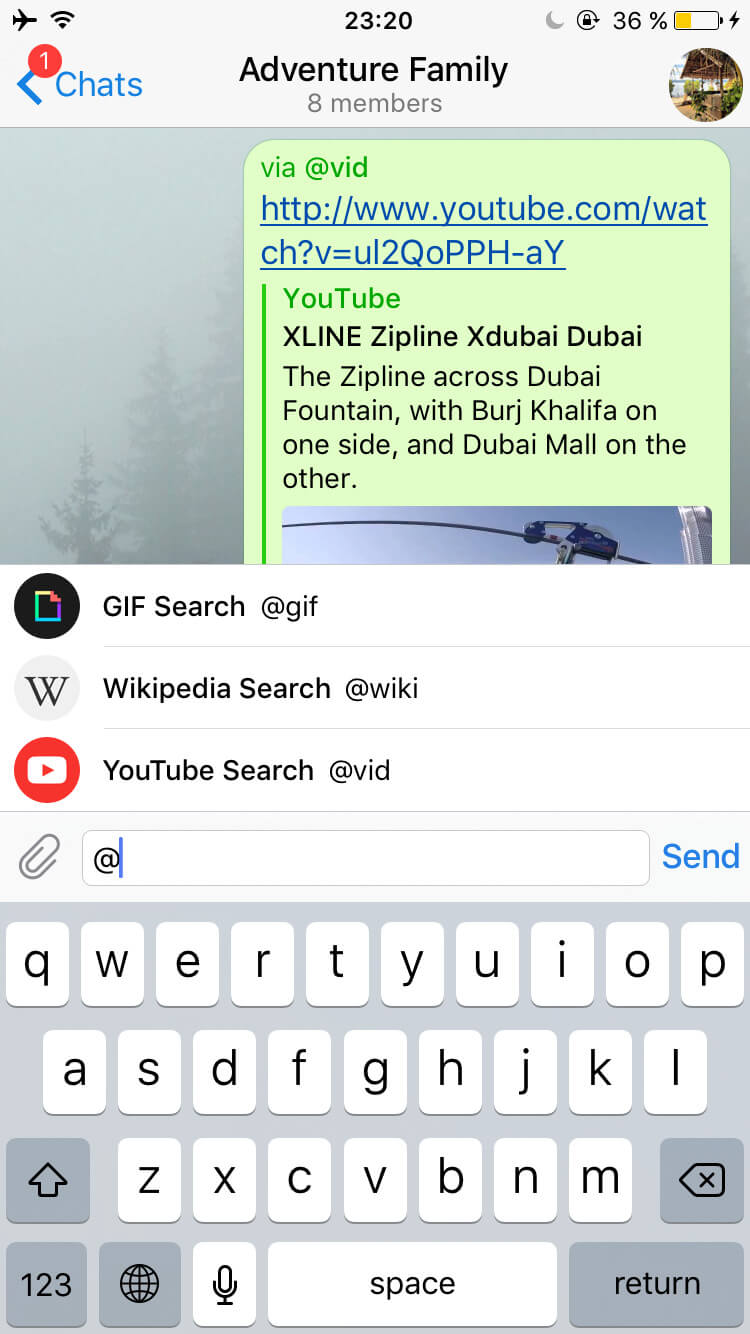Open Adventure Family group avatar
This screenshot has height=1334, width=750.
[x=705, y=85]
